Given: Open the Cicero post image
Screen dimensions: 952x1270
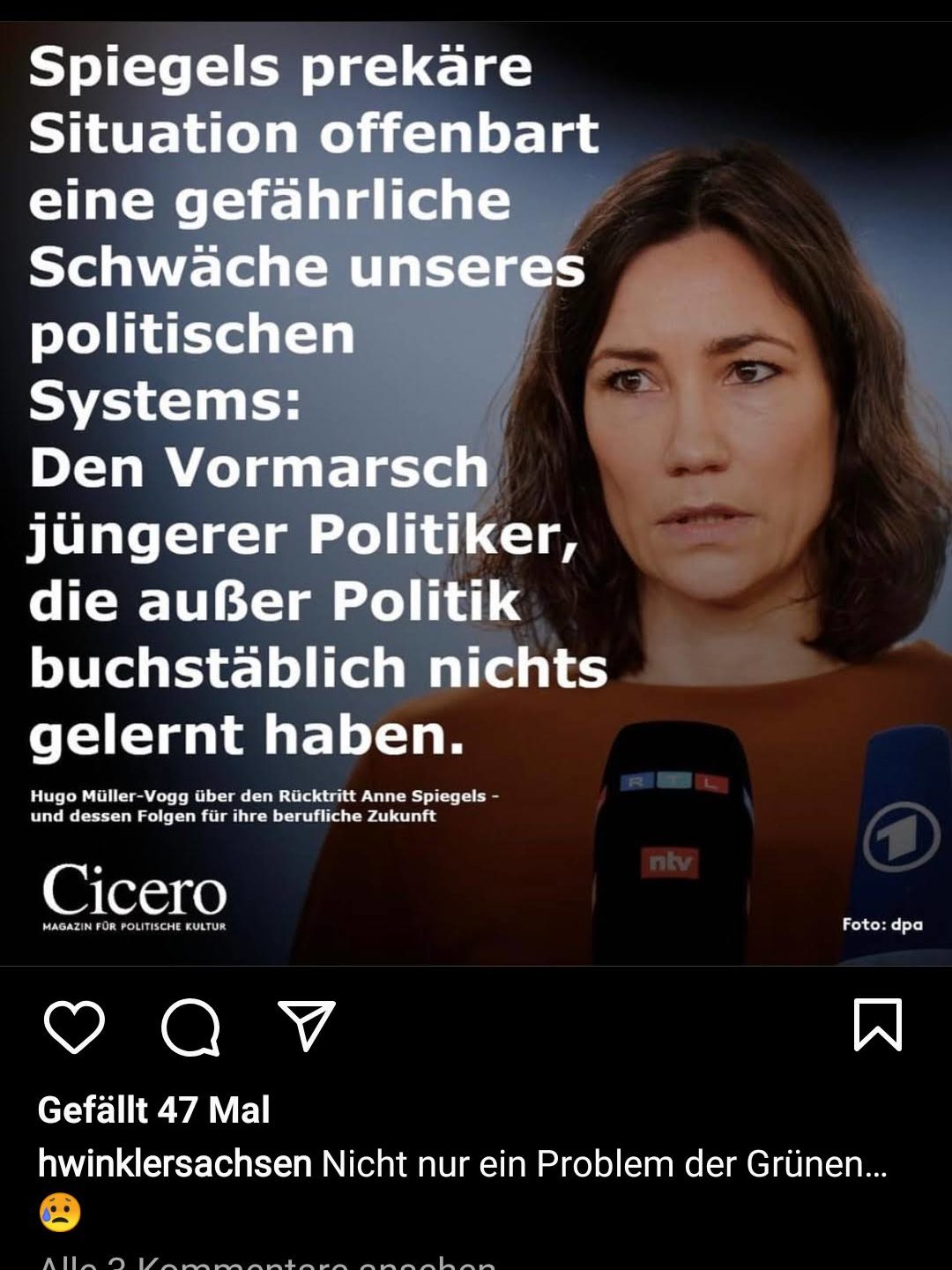Looking at the screenshot, I should coord(476,494).
